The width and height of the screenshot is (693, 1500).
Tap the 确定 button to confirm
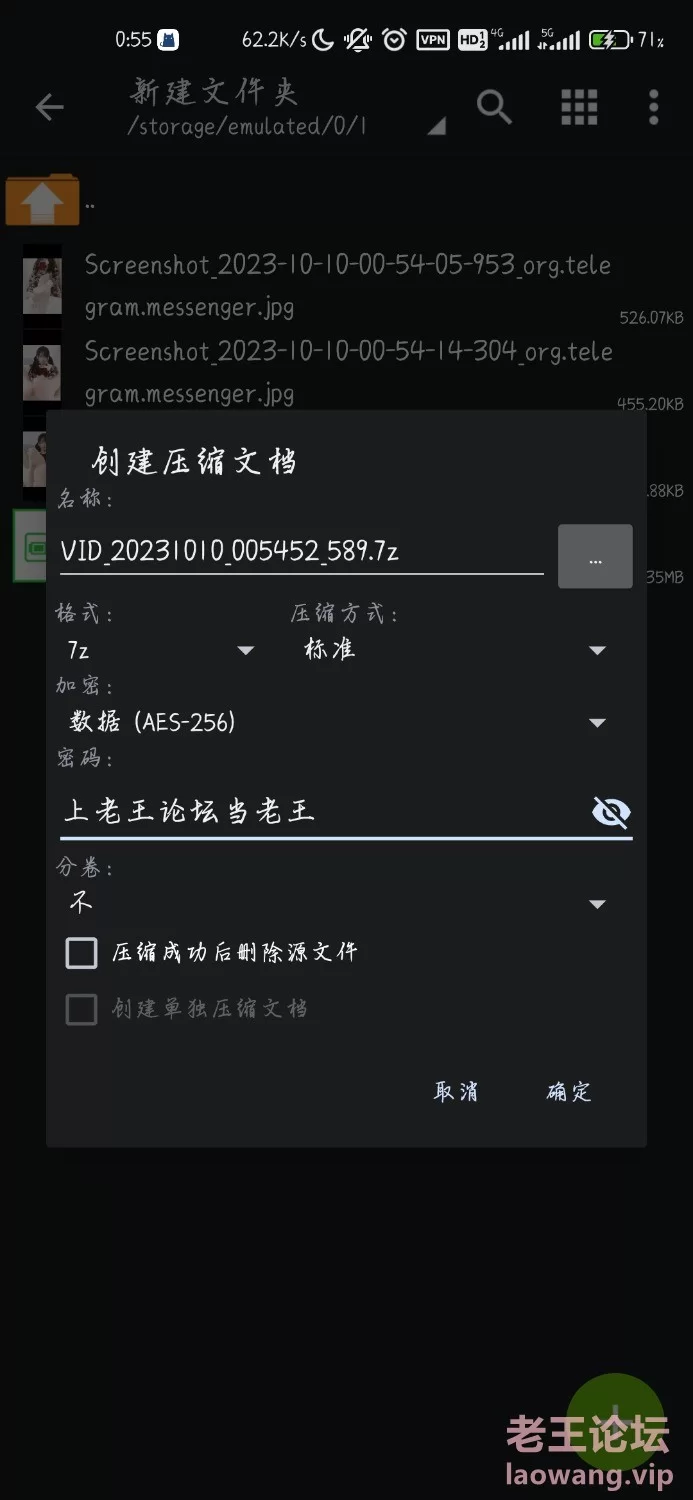(x=569, y=1091)
